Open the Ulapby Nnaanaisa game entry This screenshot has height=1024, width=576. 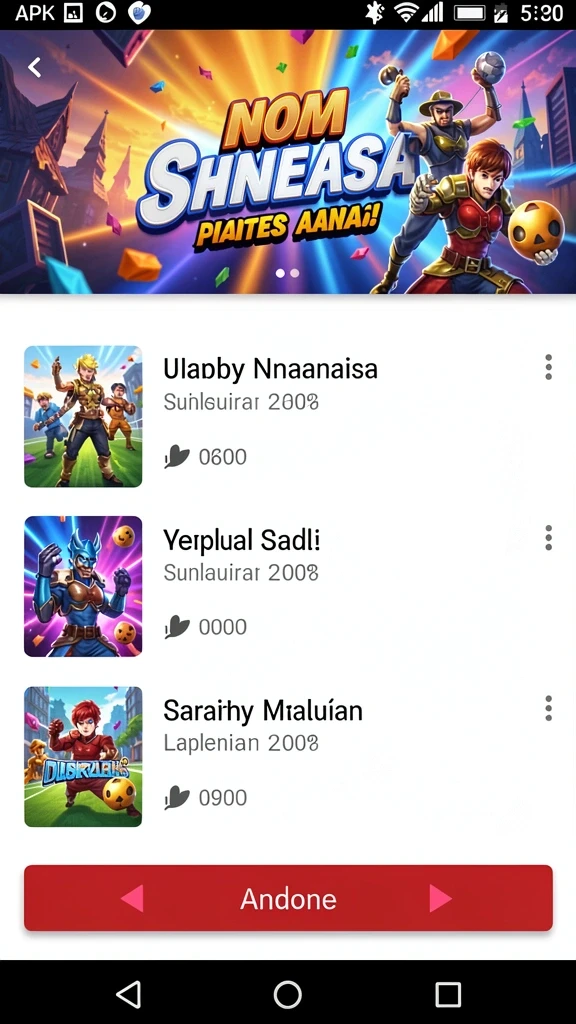click(x=288, y=417)
